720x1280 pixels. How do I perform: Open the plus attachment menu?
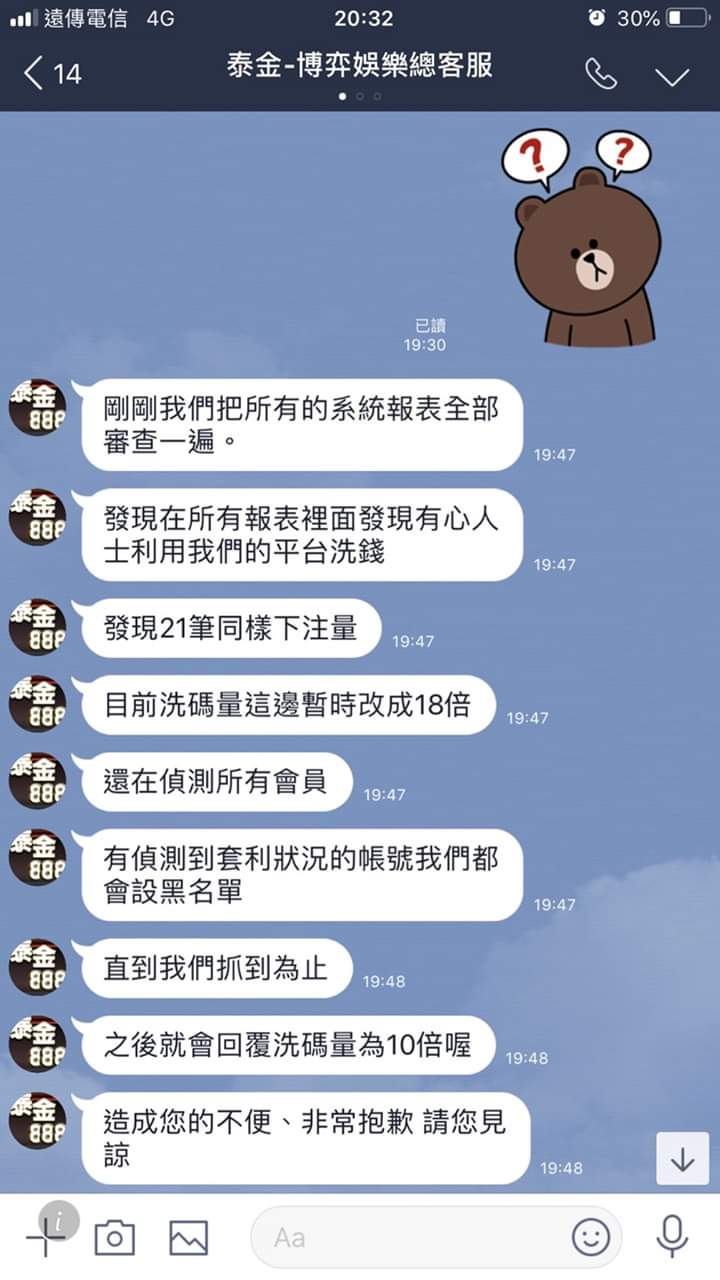coord(46,1238)
